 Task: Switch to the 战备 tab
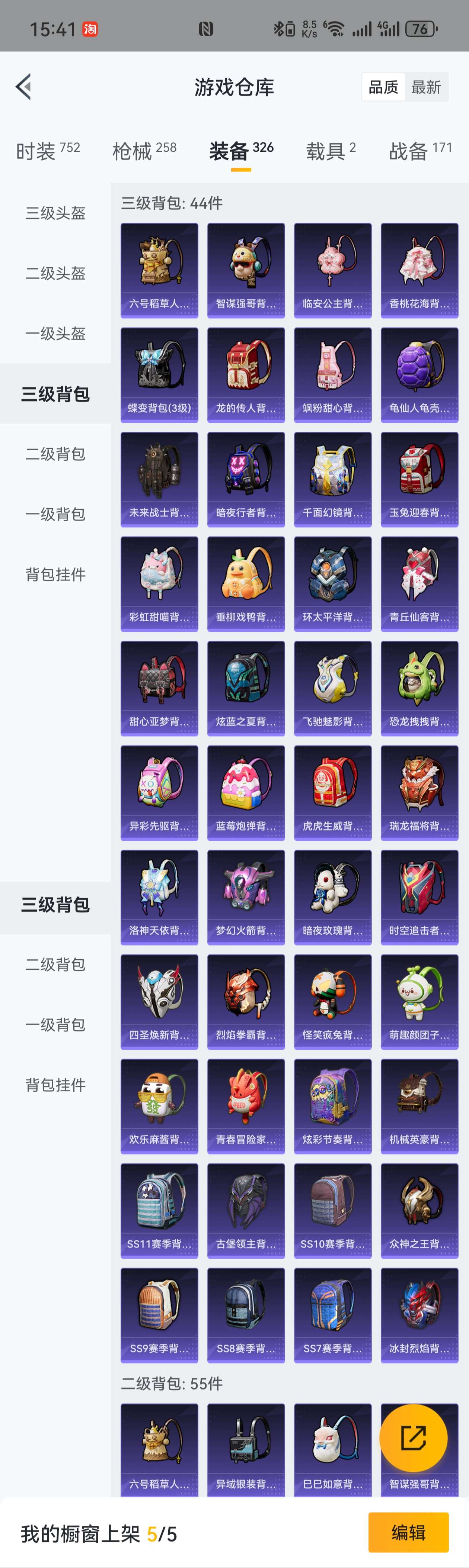click(x=419, y=150)
